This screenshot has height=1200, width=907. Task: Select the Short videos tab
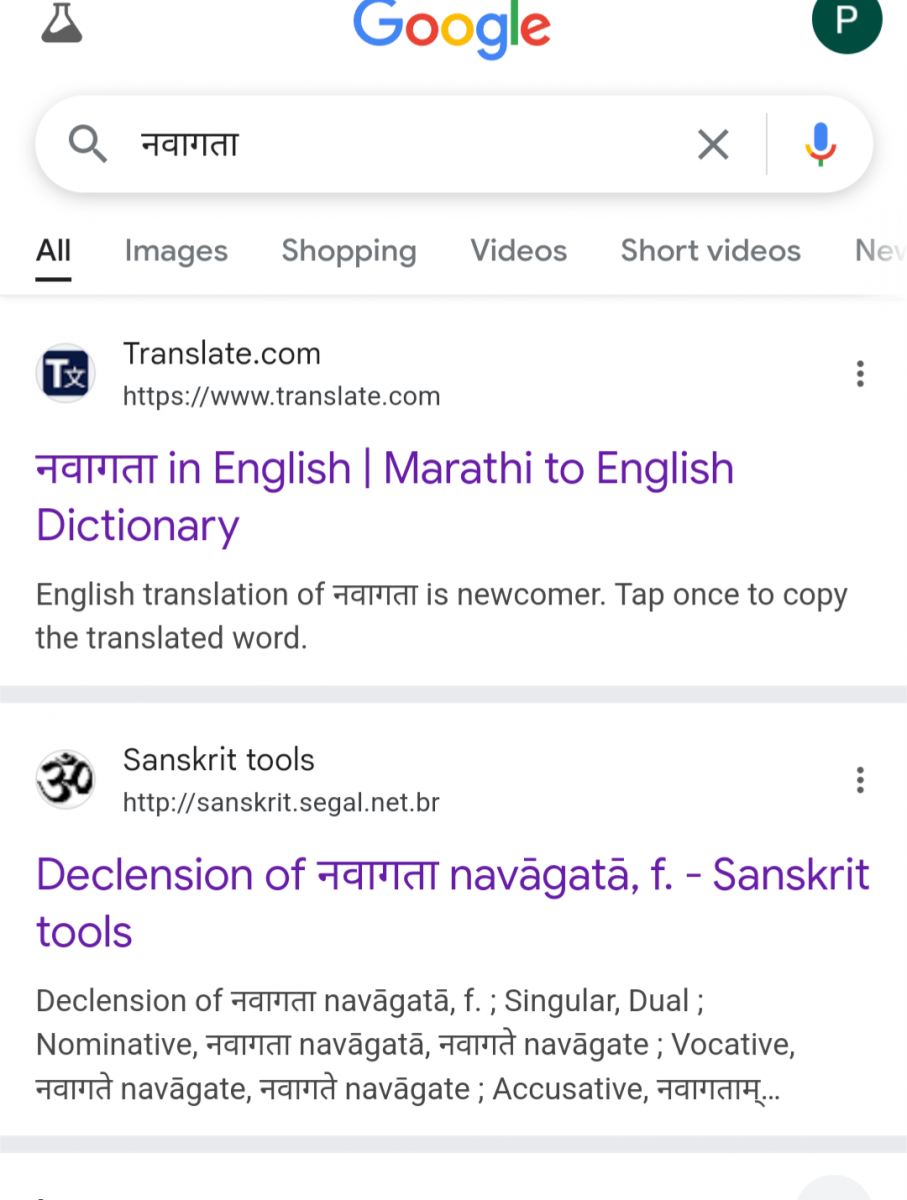click(710, 251)
